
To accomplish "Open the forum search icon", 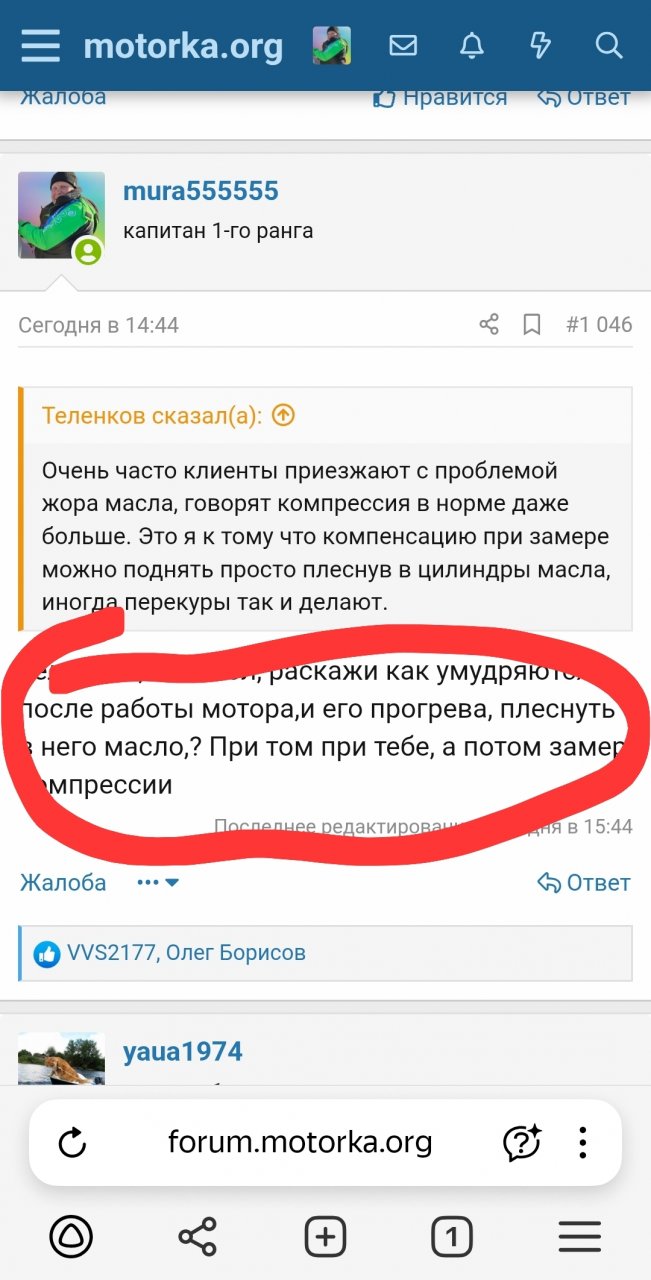I will pos(608,46).
